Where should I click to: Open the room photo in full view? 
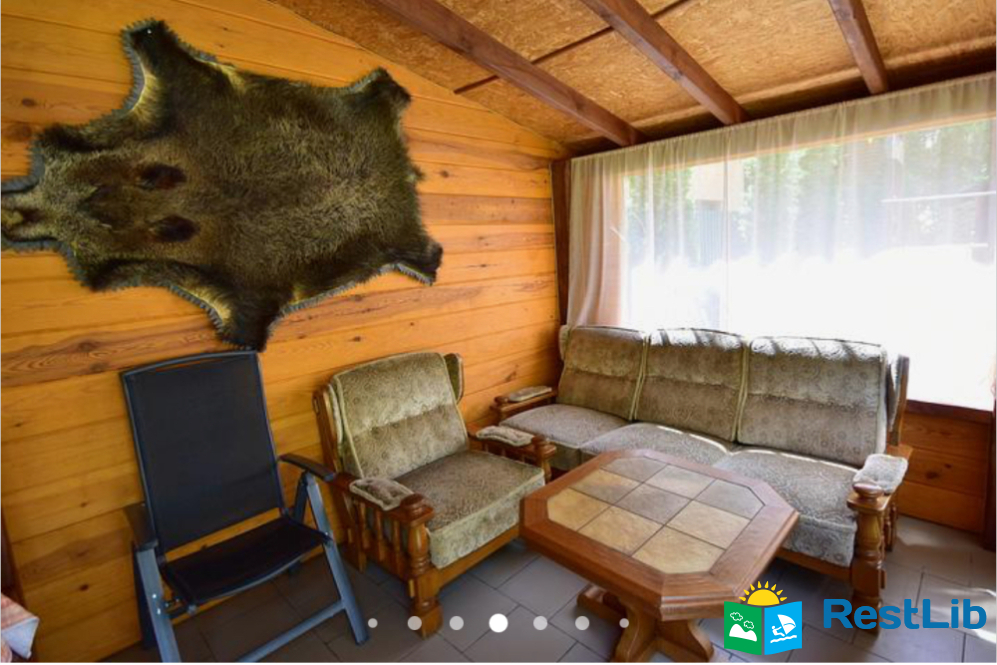point(498,300)
